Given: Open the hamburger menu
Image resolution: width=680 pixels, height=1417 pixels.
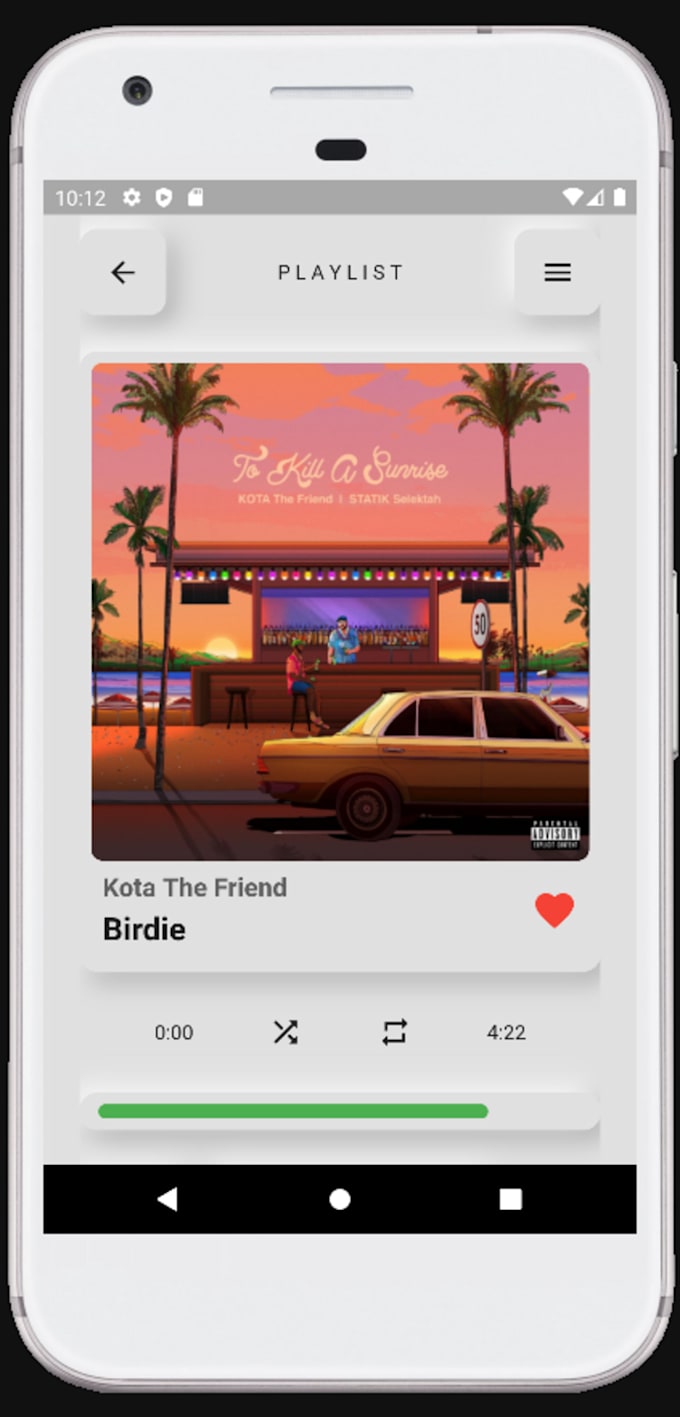Looking at the screenshot, I should pos(557,272).
